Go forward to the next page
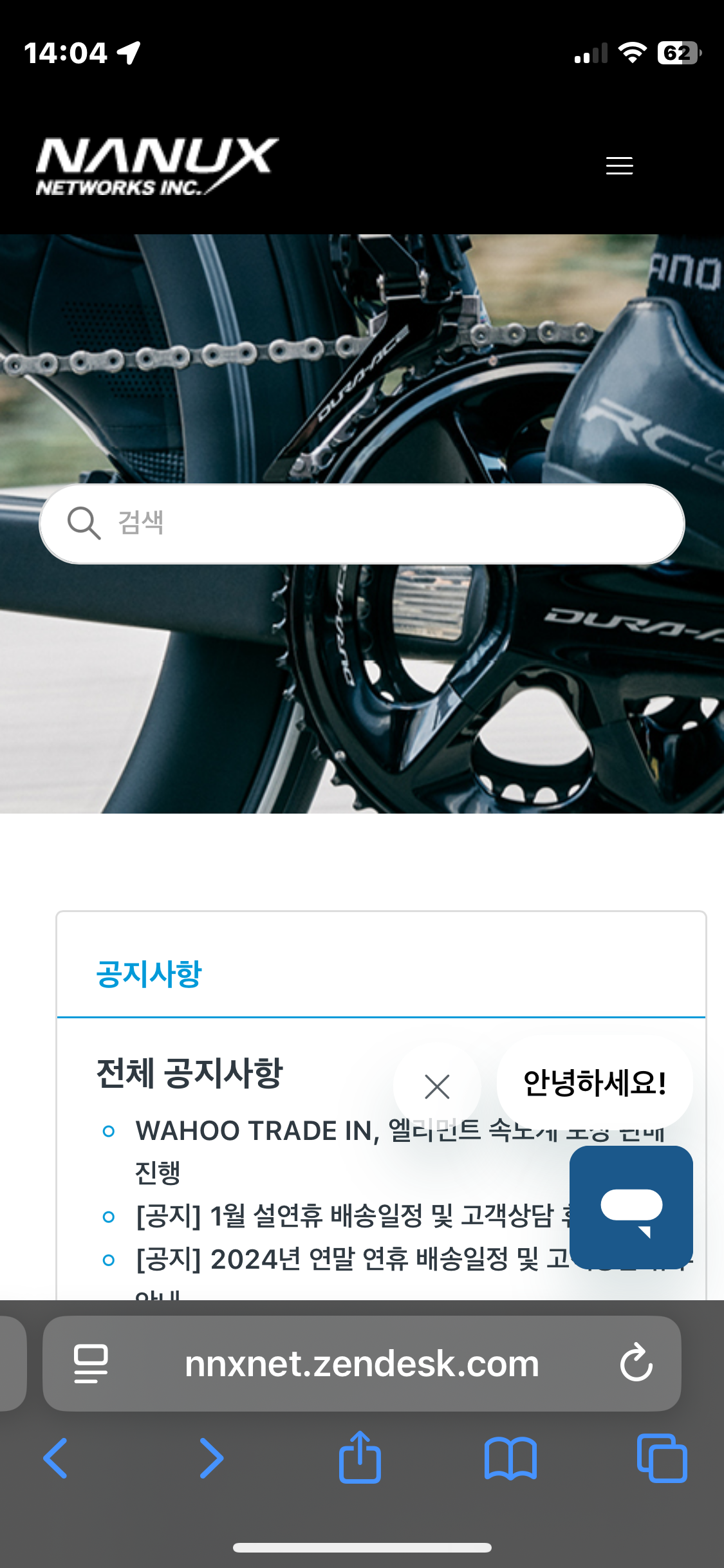Image resolution: width=724 pixels, height=1568 pixels. 211,1458
